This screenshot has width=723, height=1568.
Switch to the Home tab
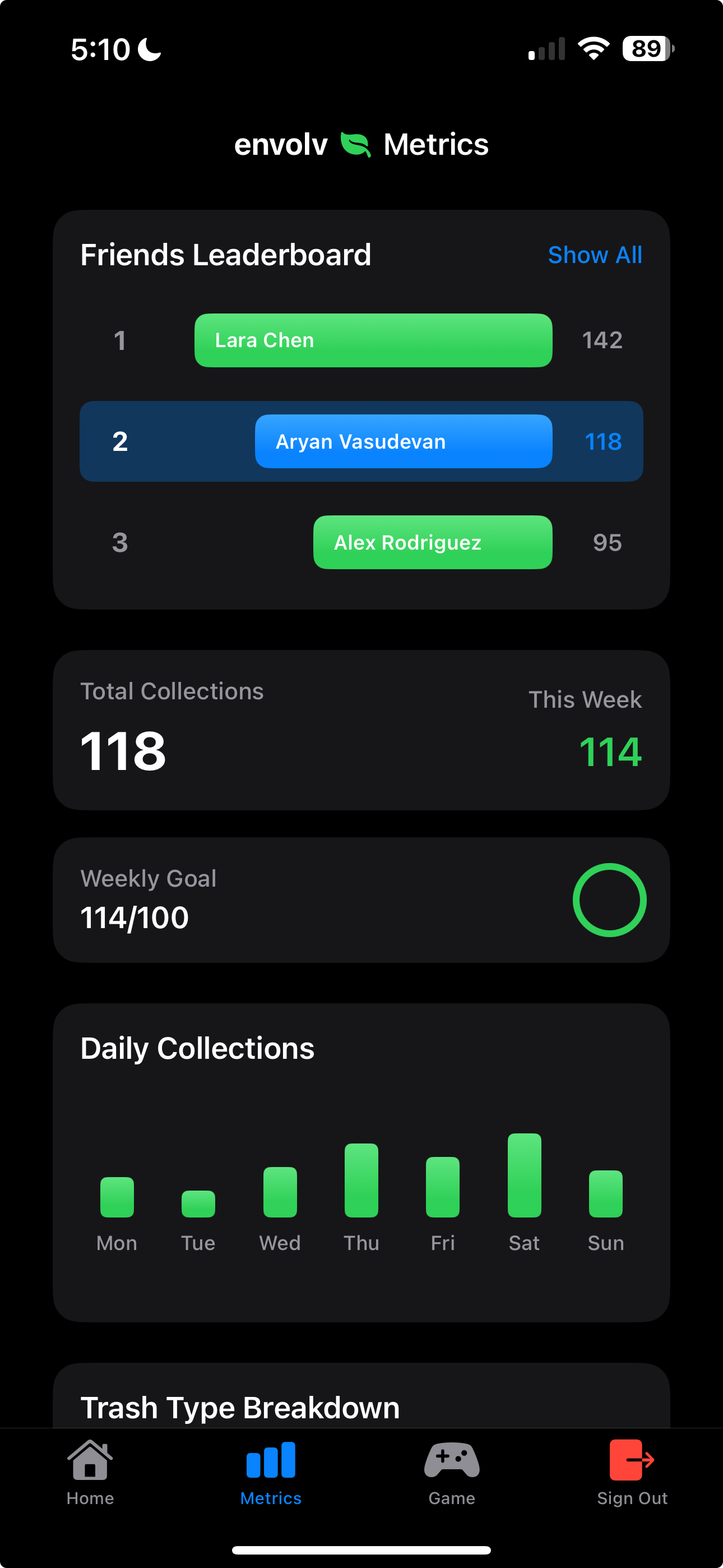coord(90,1472)
